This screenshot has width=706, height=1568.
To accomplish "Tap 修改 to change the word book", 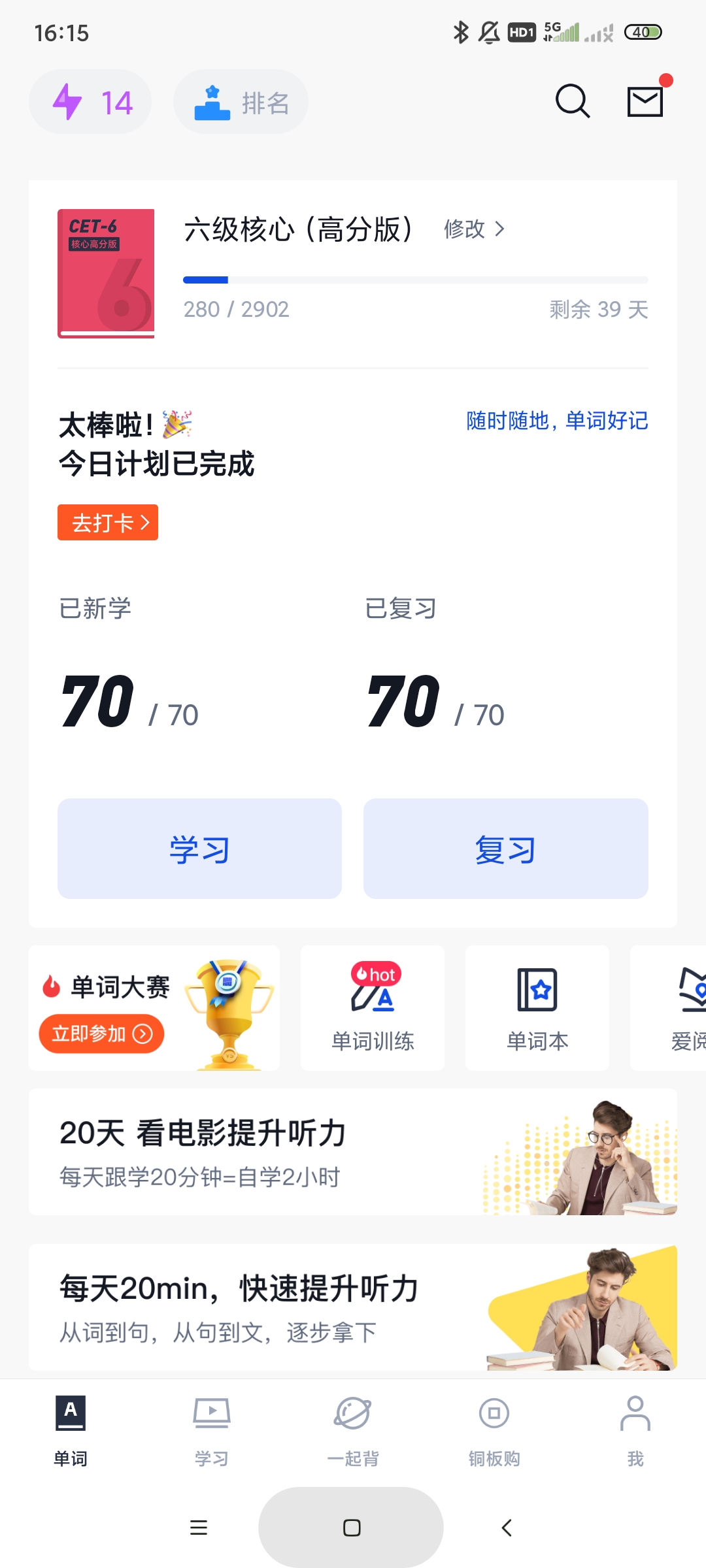I will (473, 229).
